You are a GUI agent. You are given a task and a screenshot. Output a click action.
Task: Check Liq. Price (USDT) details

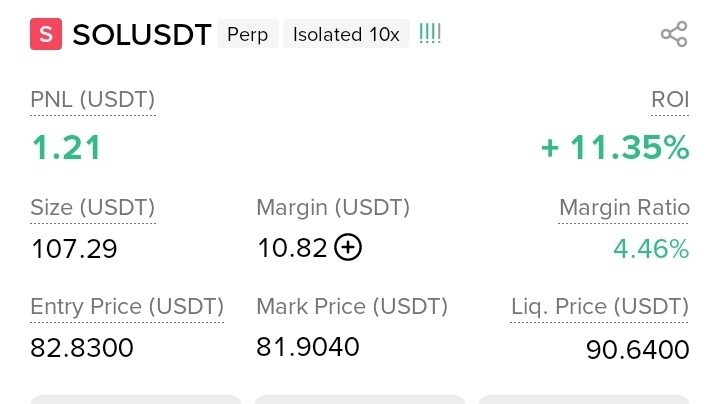coord(599,306)
